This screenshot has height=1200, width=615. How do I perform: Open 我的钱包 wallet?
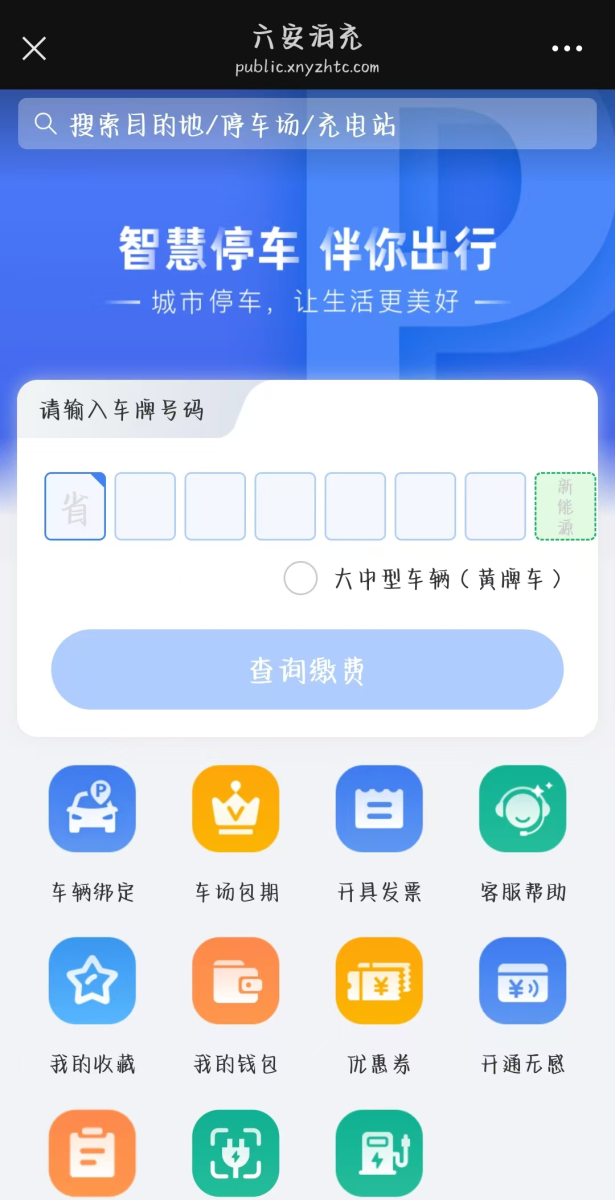tap(236, 981)
